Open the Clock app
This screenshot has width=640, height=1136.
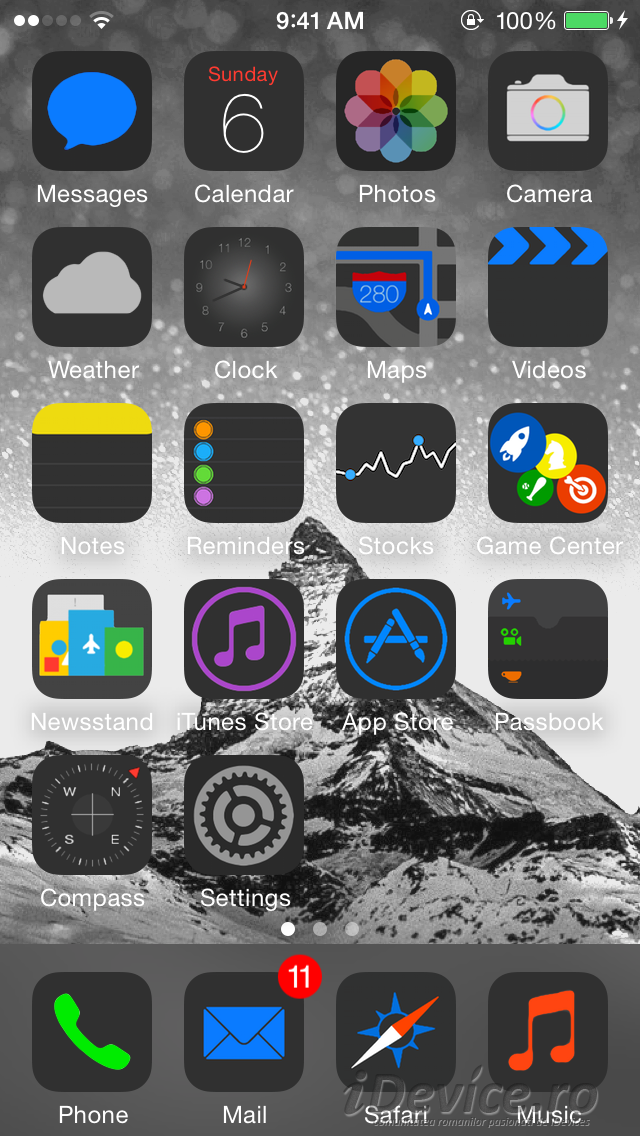pyautogui.click(x=244, y=287)
